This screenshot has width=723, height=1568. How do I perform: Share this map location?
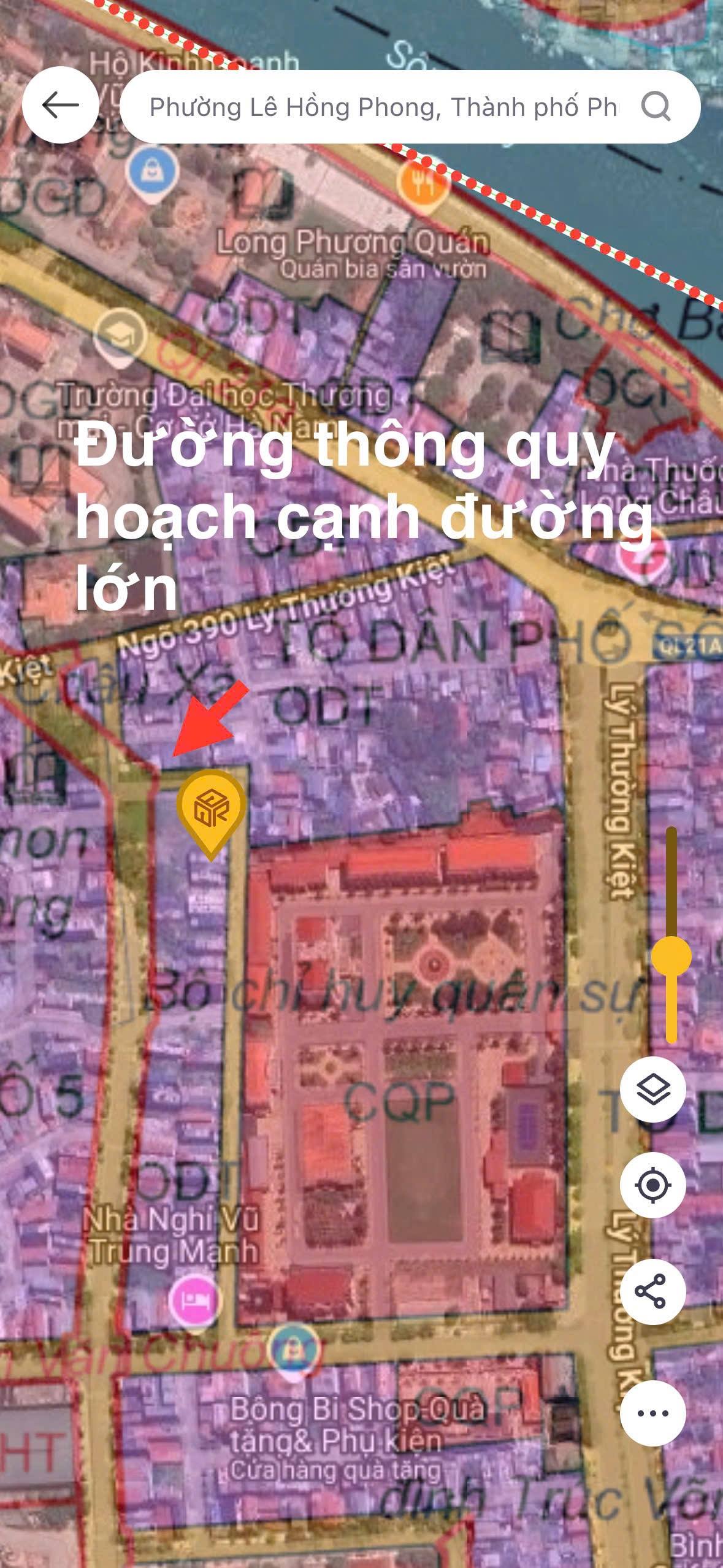(652, 1291)
